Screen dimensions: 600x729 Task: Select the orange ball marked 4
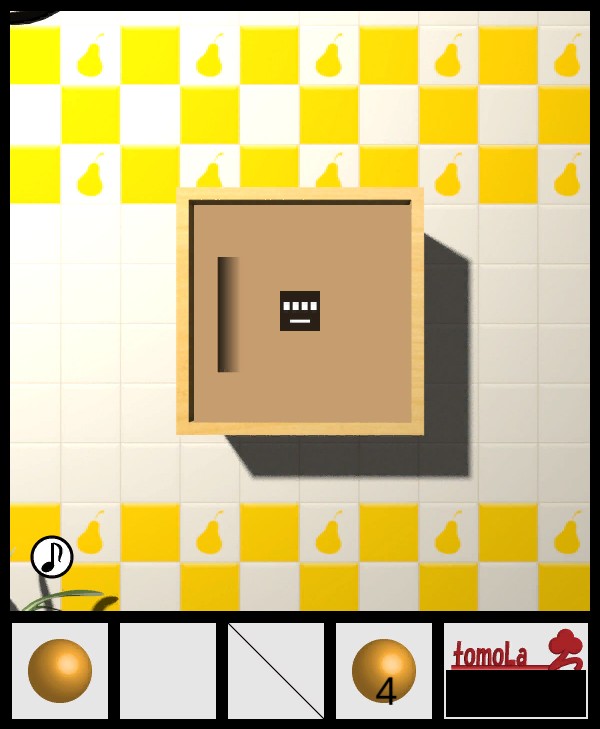tap(384, 670)
